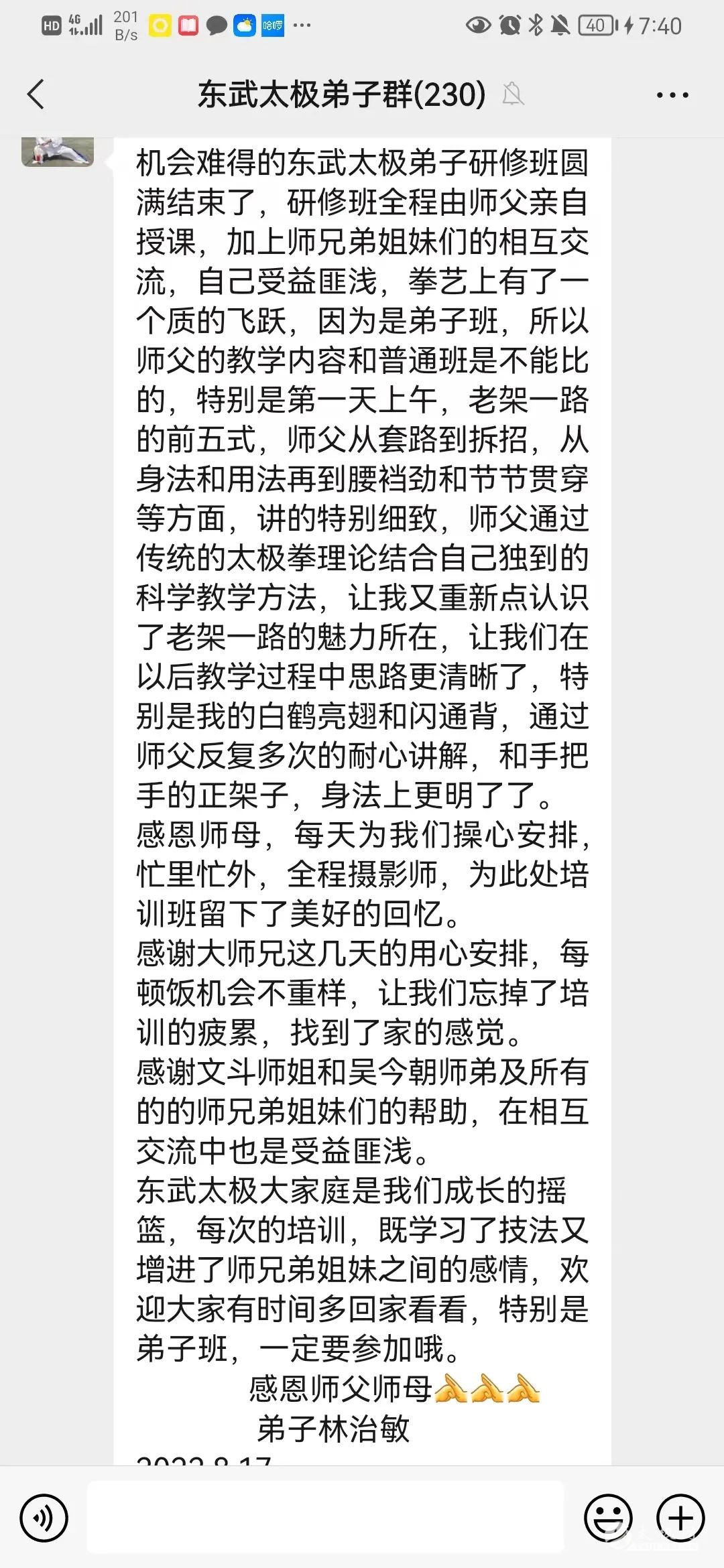Viewport: 724px width, 1568px height.
Task: Switch to voice message input
Action: tap(44, 1518)
